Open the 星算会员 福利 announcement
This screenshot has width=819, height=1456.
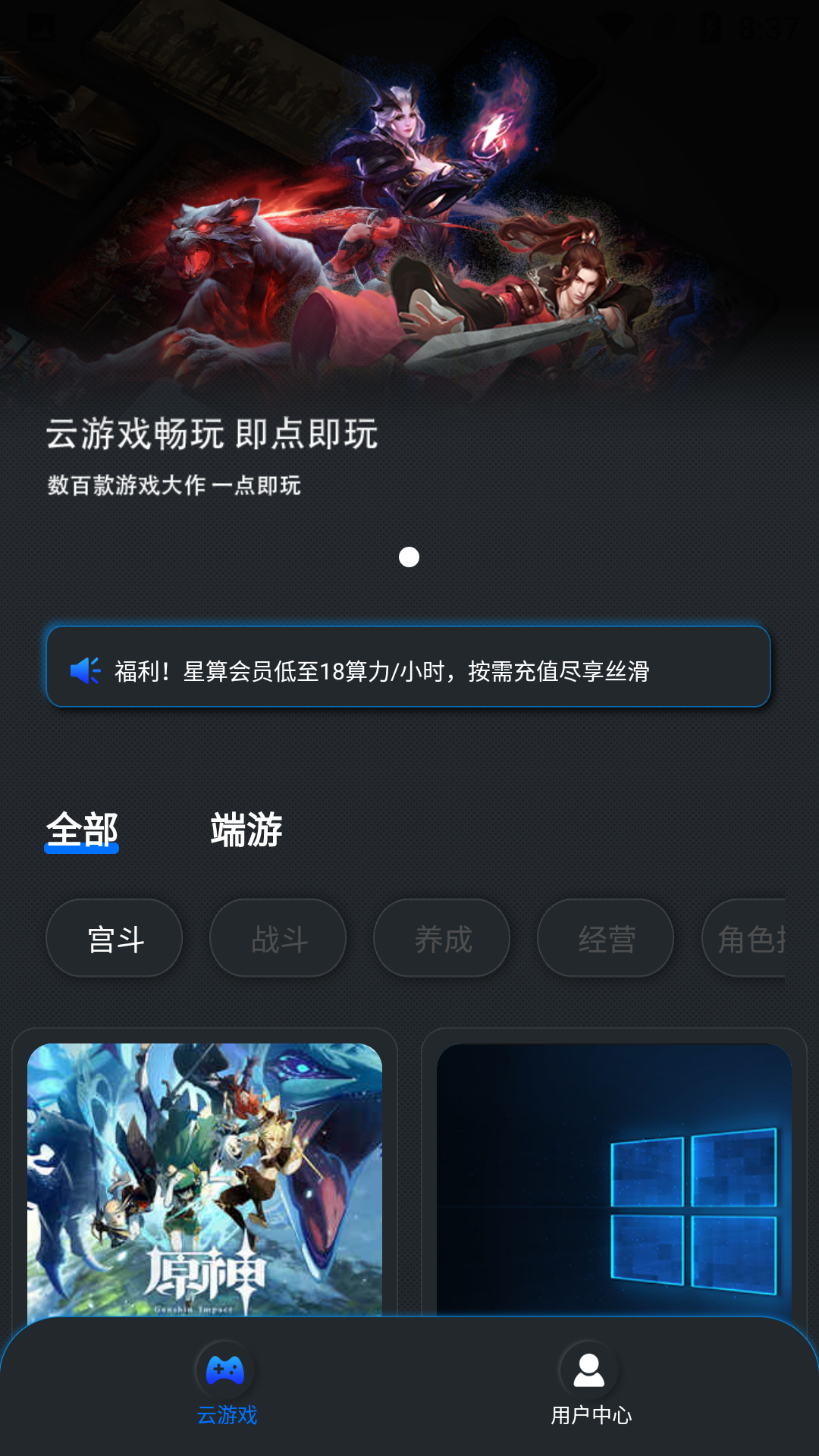408,667
